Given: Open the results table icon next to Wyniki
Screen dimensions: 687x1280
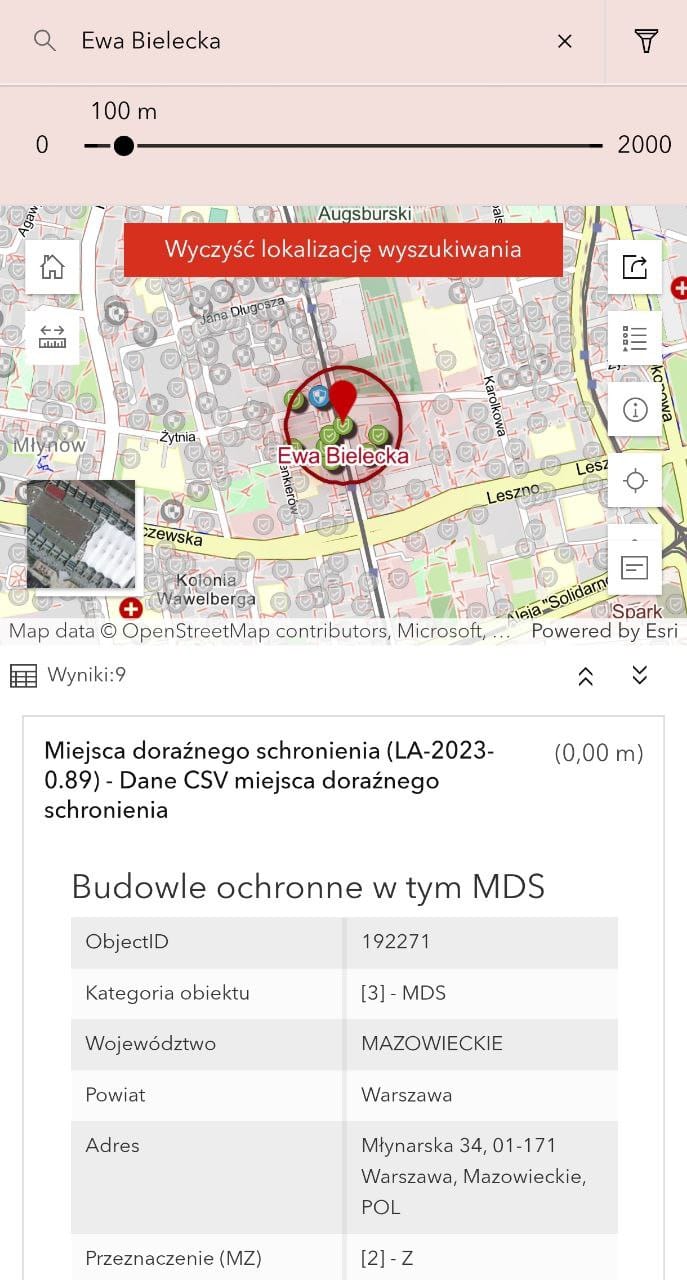Looking at the screenshot, I should (x=23, y=676).
